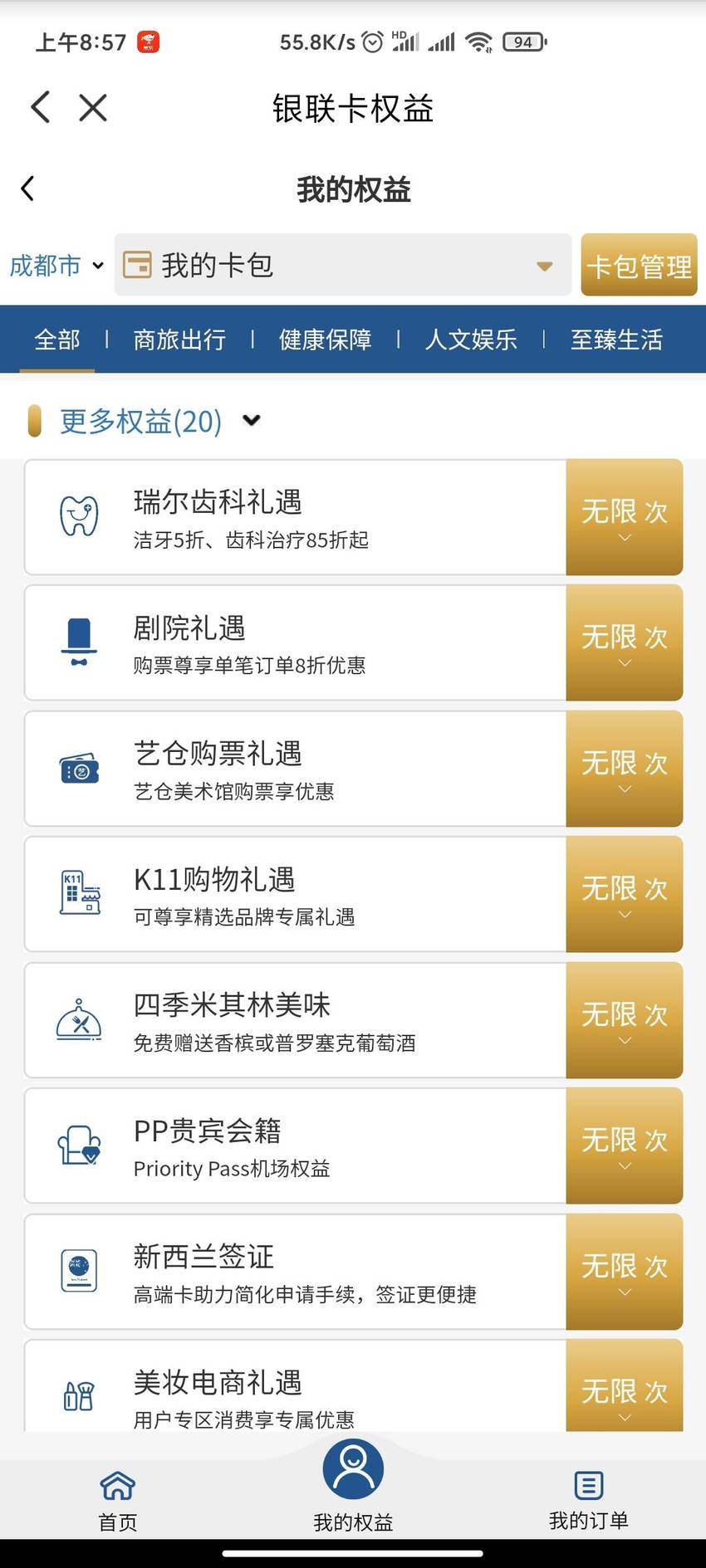Open 瑞尔齿科礼遇 benefit

coord(296,517)
